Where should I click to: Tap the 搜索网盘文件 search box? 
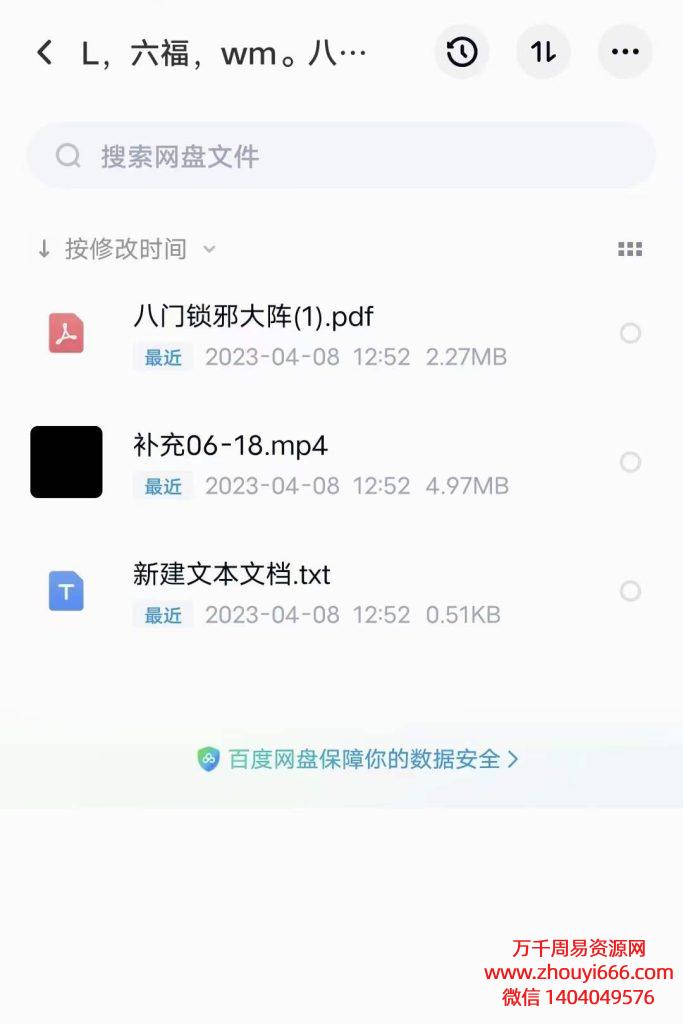click(340, 156)
